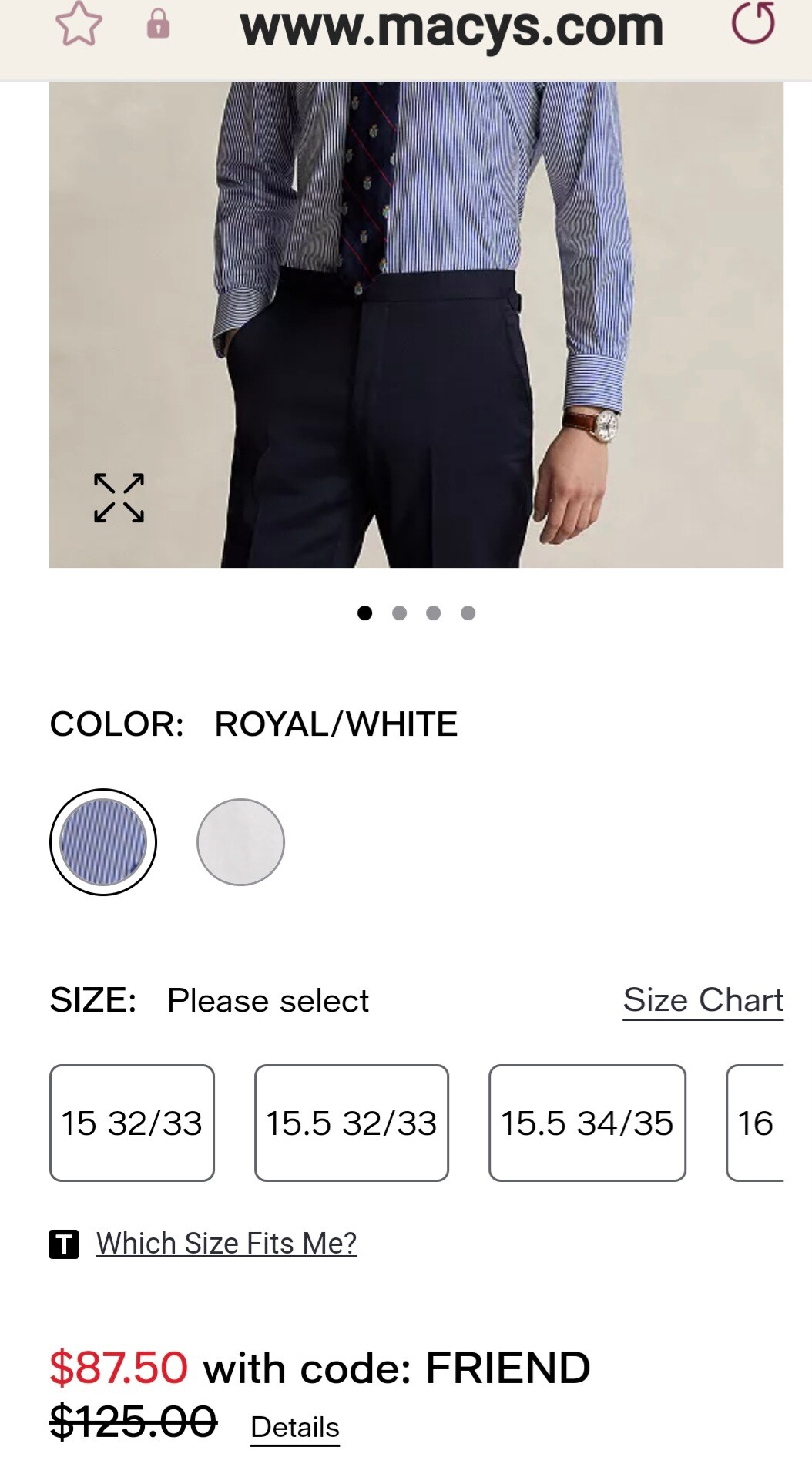Screen dimensions: 812x1464
Task: View site security lock info
Action: (158, 24)
